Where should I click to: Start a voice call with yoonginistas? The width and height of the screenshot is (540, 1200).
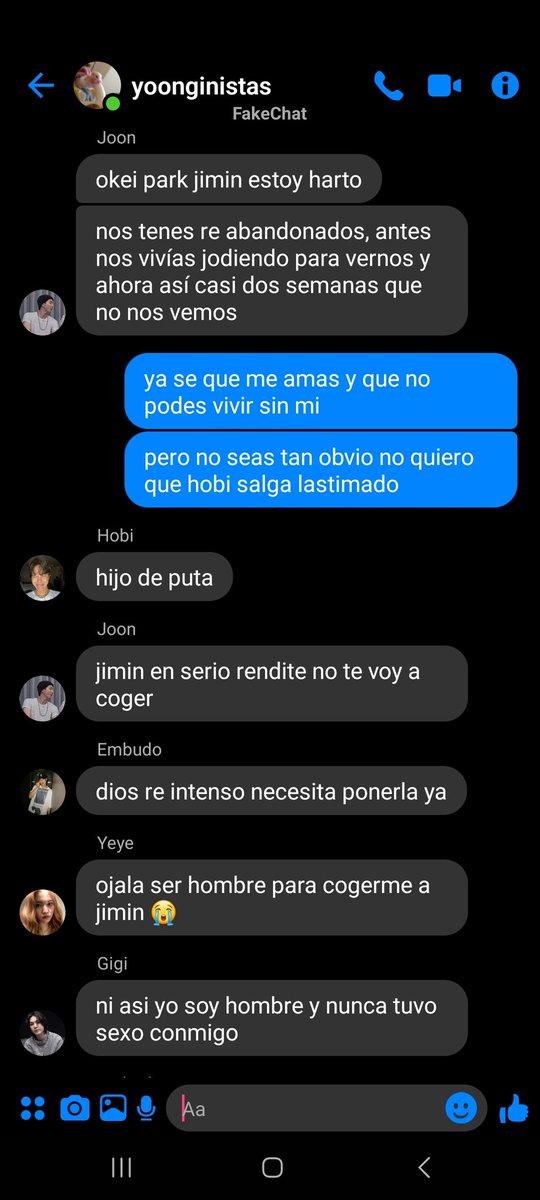click(388, 86)
